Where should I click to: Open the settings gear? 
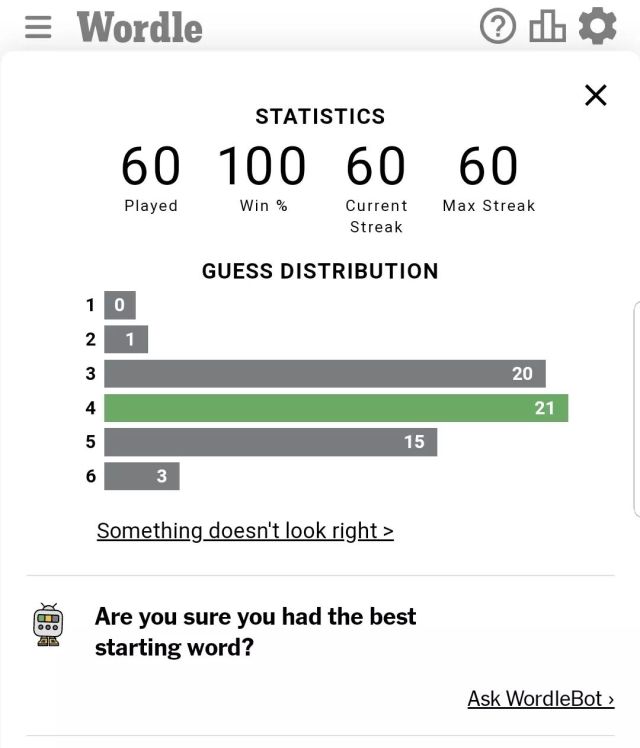pos(597,26)
